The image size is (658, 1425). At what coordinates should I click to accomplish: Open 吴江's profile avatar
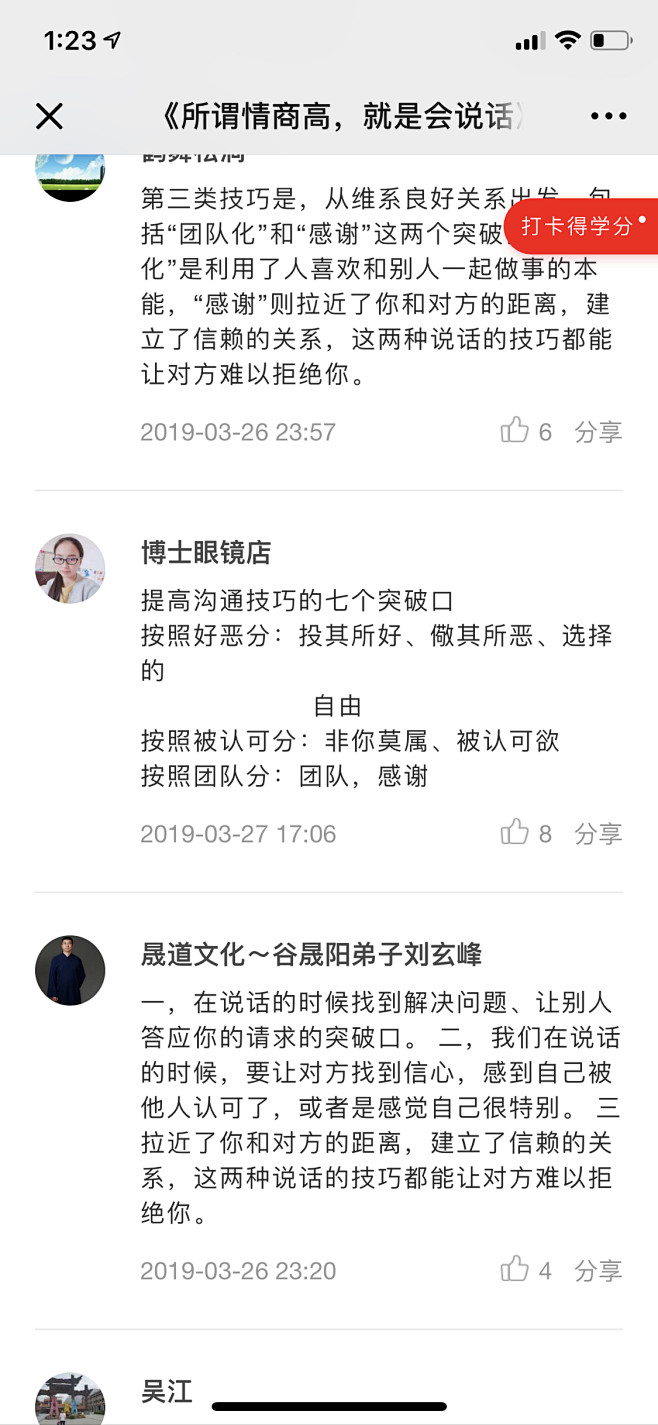[70, 1400]
